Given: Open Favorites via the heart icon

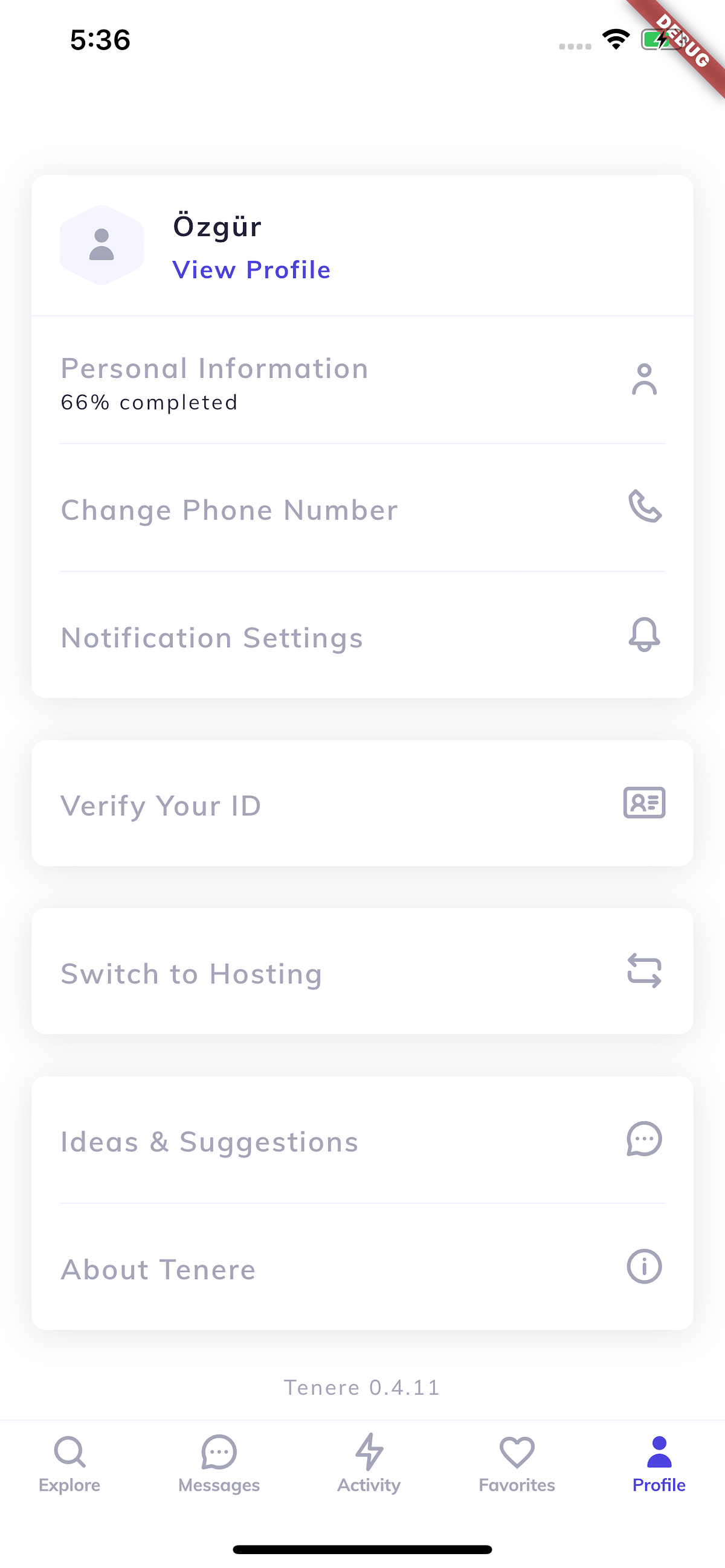Looking at the screenshot, I should pyautogui.click(x=516, y=1451).
